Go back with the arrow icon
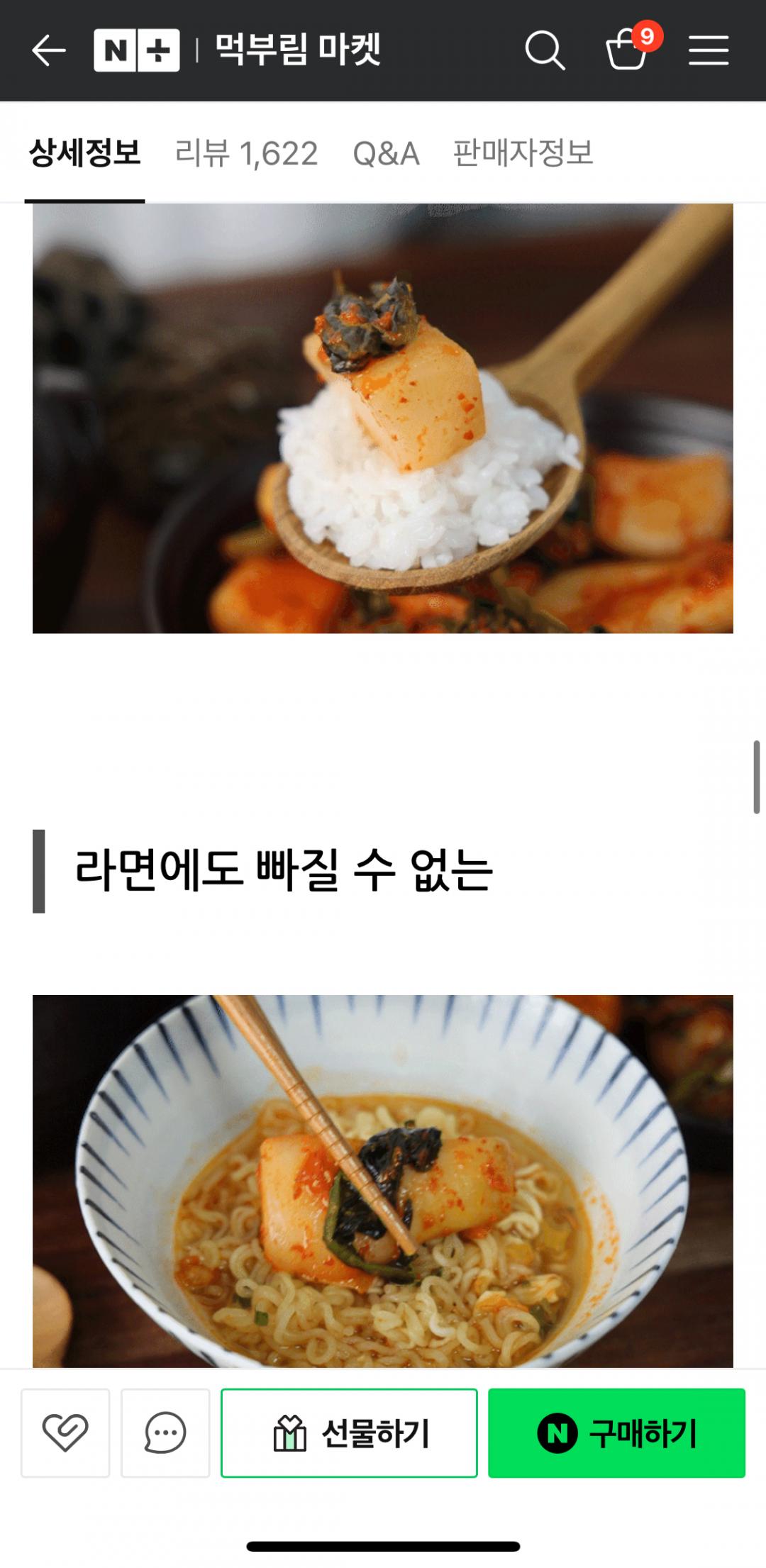Image resolution: width=766 pixels, height=1568 pixels. click(48, 50)
